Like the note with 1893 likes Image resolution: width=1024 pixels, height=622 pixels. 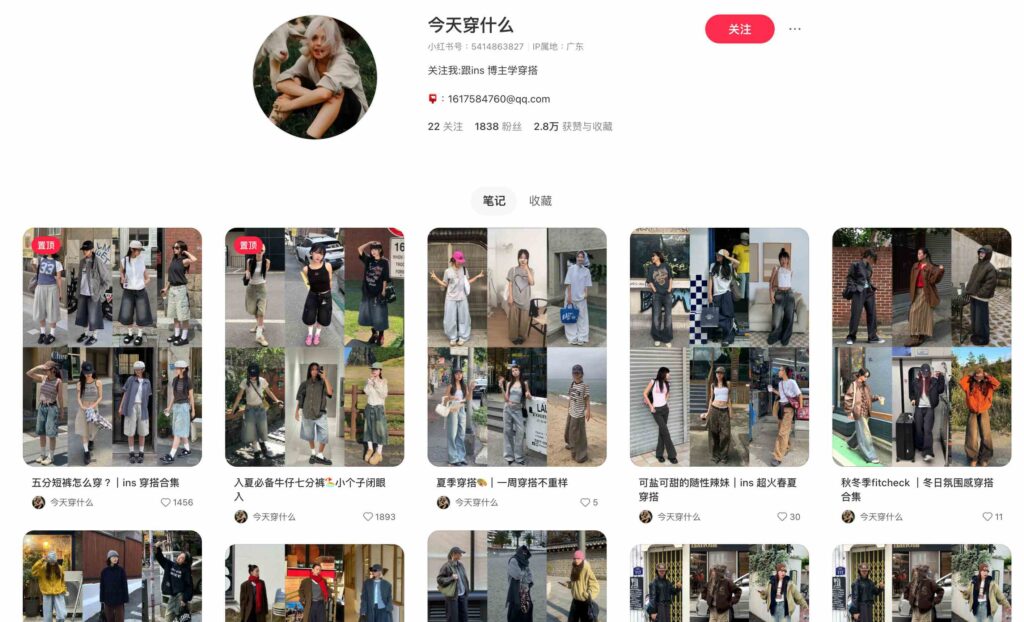pyautogui.click(x=368, y=517)
